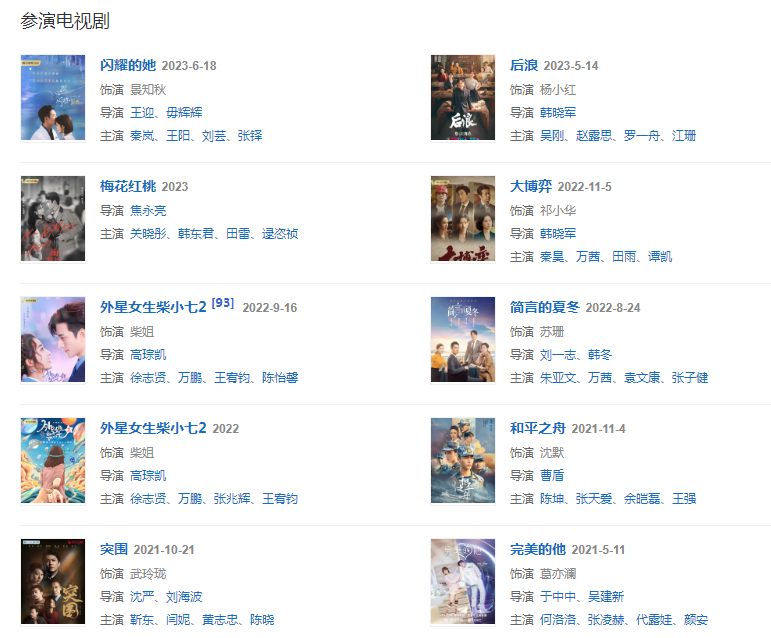The height and width of the screenshot is (638, 771).
Task: Open the 完美的他 title link
Action: tap(538, 549)
